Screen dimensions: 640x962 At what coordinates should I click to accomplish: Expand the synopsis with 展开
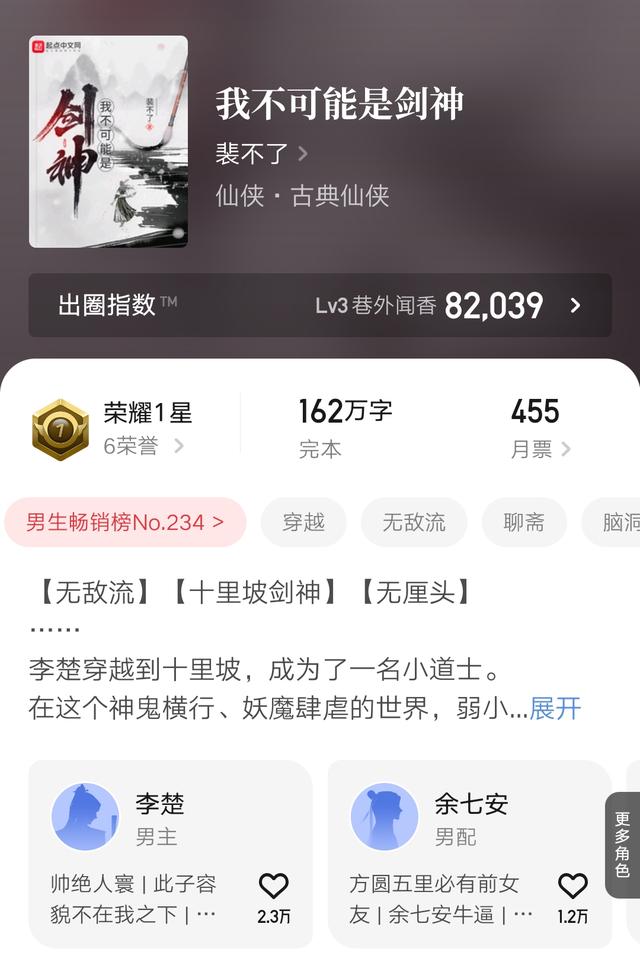(555, 709)
